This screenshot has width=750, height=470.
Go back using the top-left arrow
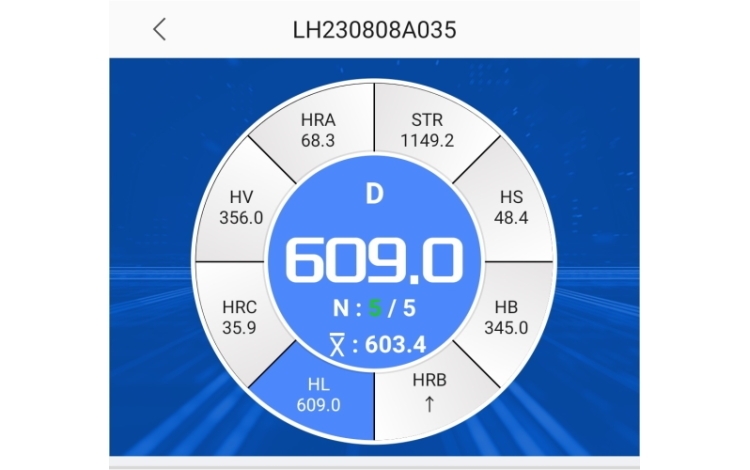[x=159, y=29]
